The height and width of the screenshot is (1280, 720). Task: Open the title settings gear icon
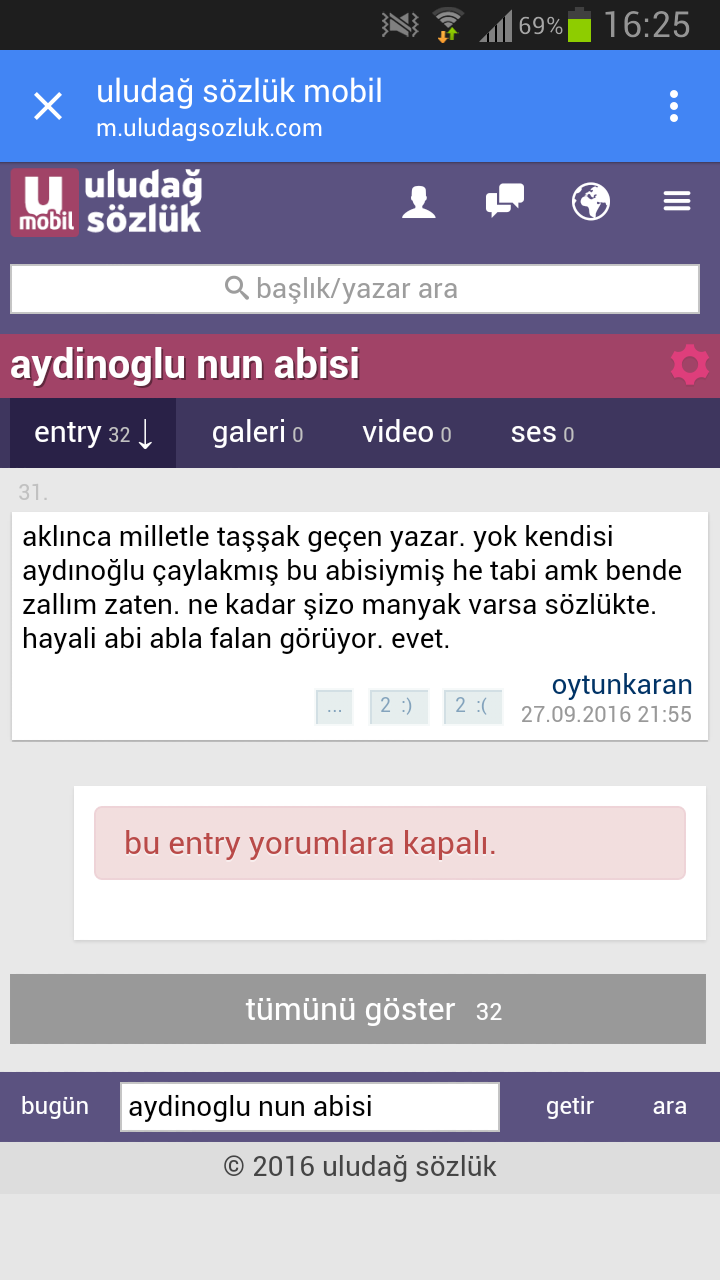(690, 364)
